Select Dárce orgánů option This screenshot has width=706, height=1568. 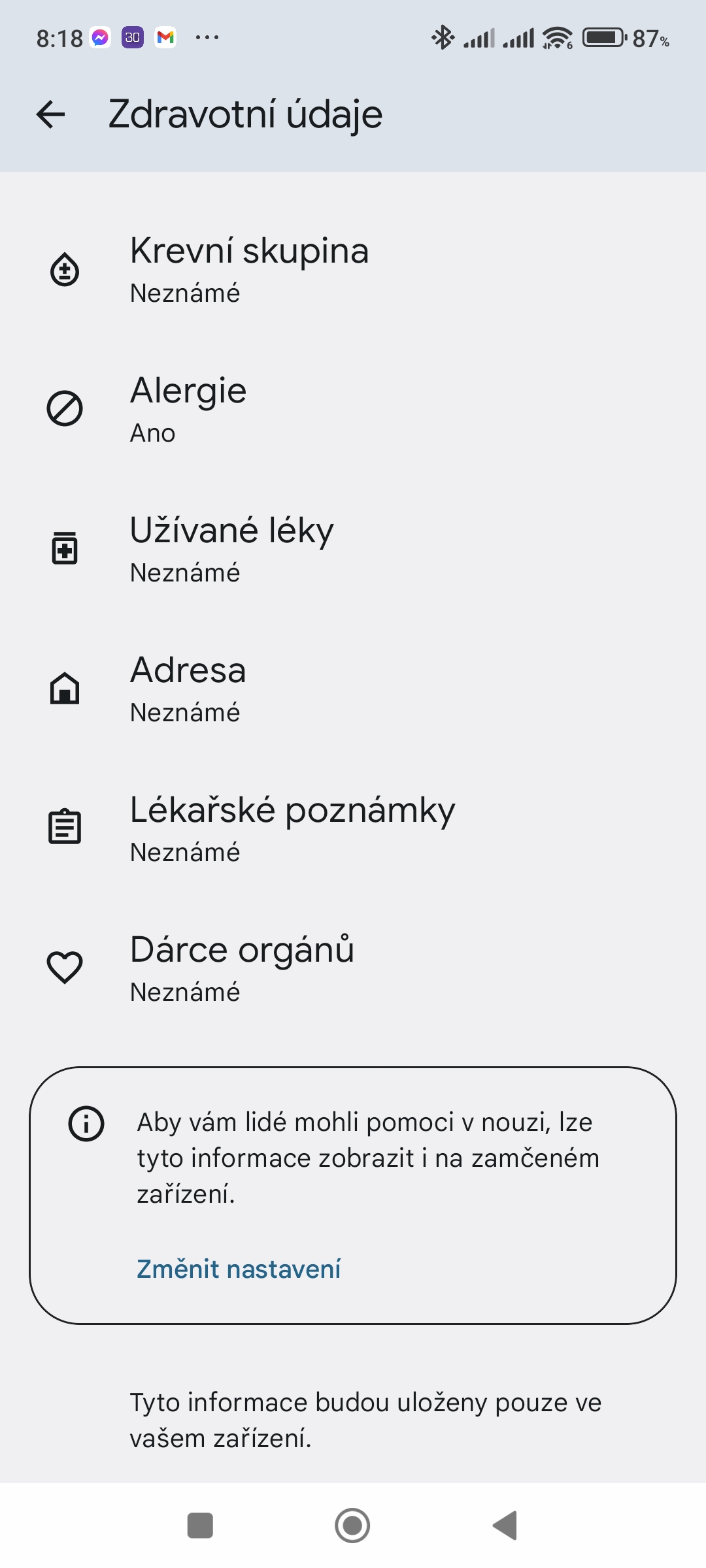click(242, 968)
